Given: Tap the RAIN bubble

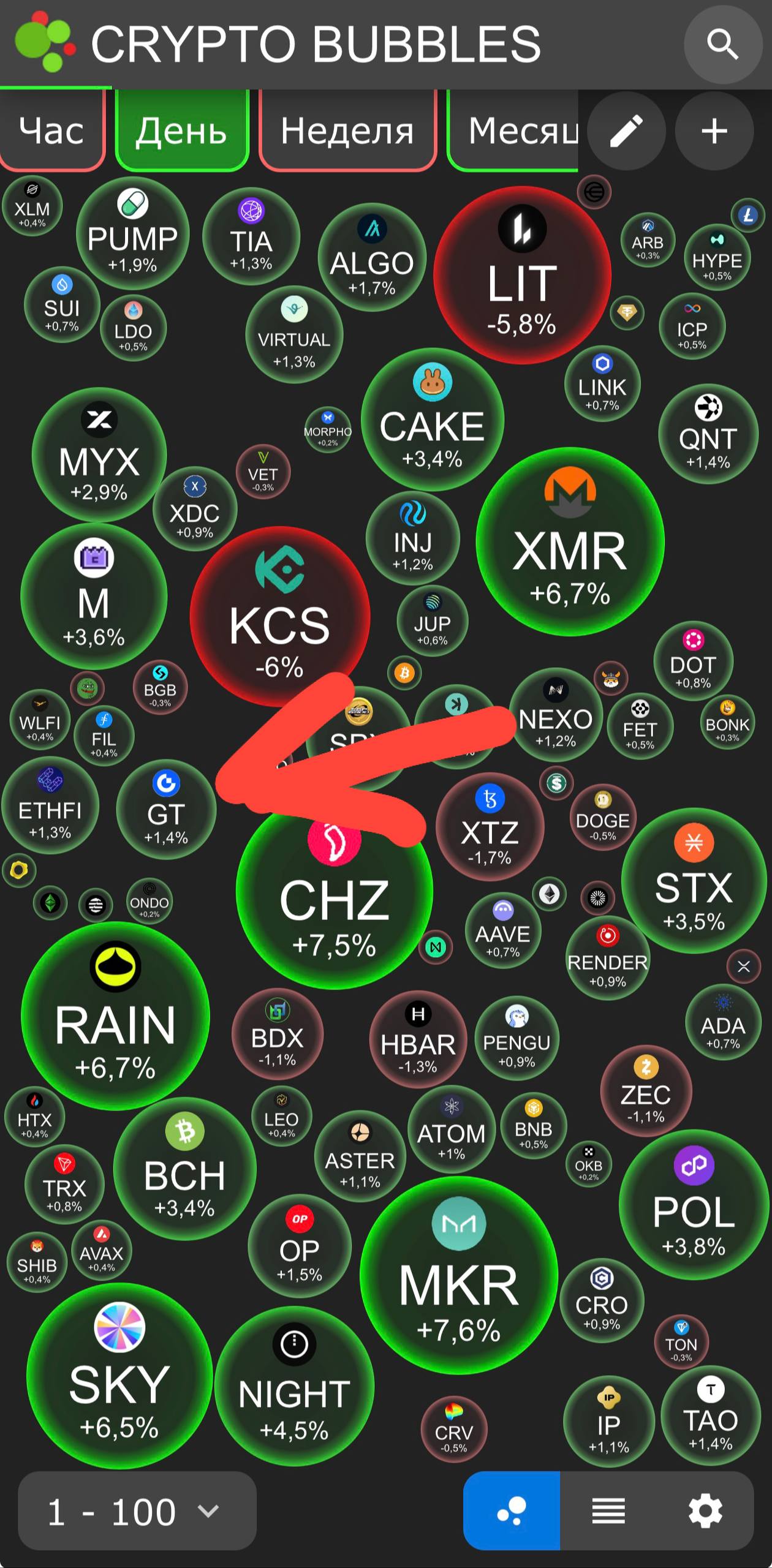Looking at the screenshot, I should pyautogui.click(x=115, y=1017).
